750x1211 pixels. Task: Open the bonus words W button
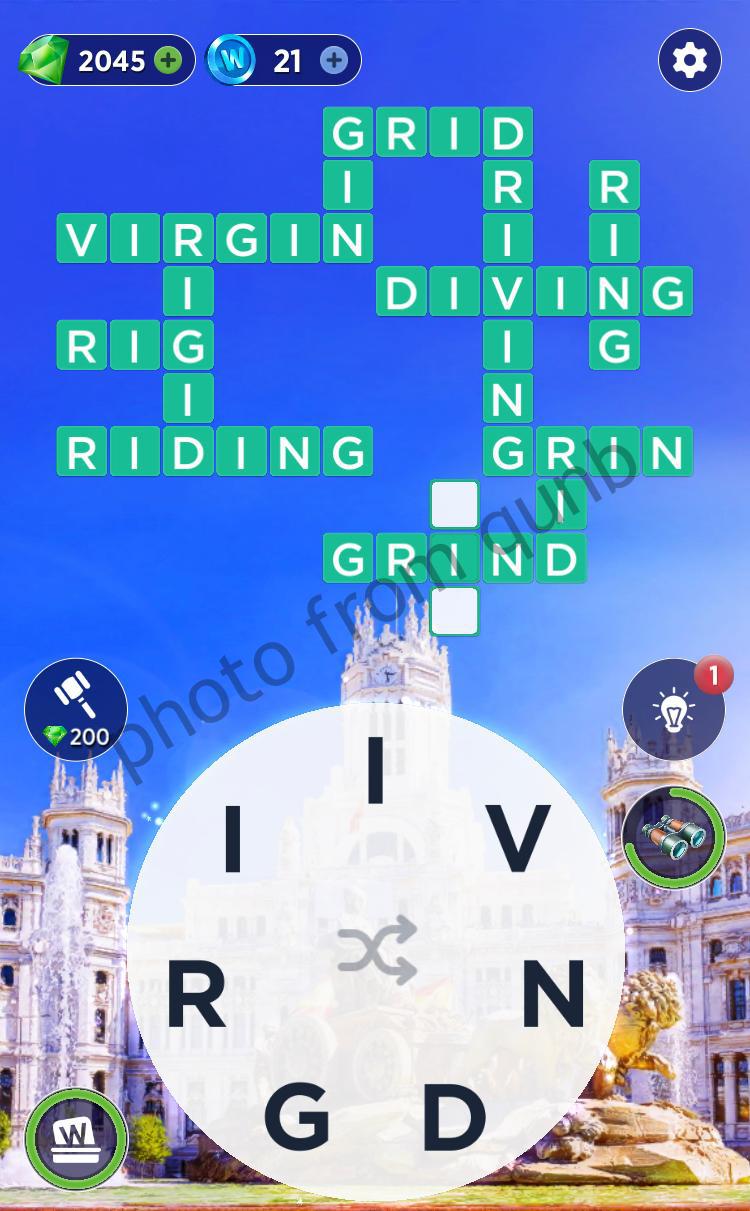pos(76,1139)
